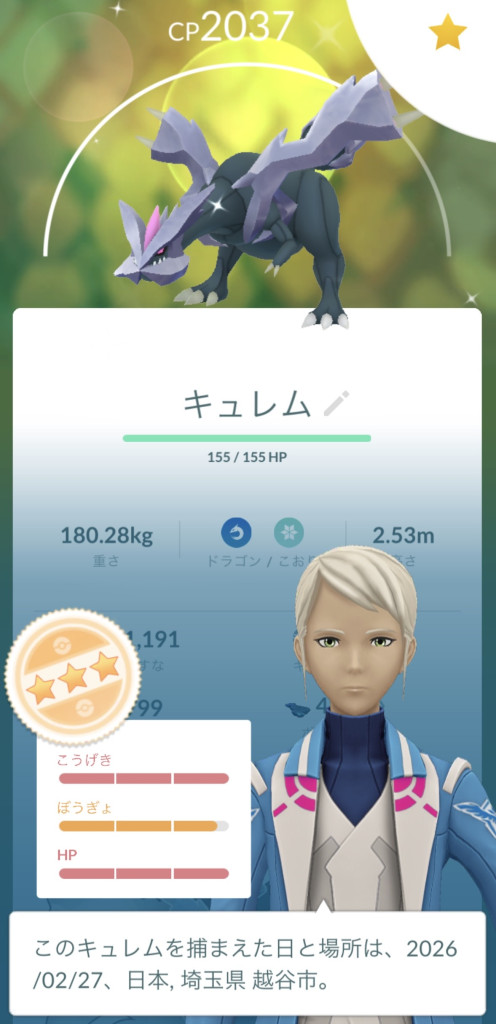Viewport: 496px width, 1024px height.
Task: Toggle the favorite star icon
Action: tap(448, 32)
